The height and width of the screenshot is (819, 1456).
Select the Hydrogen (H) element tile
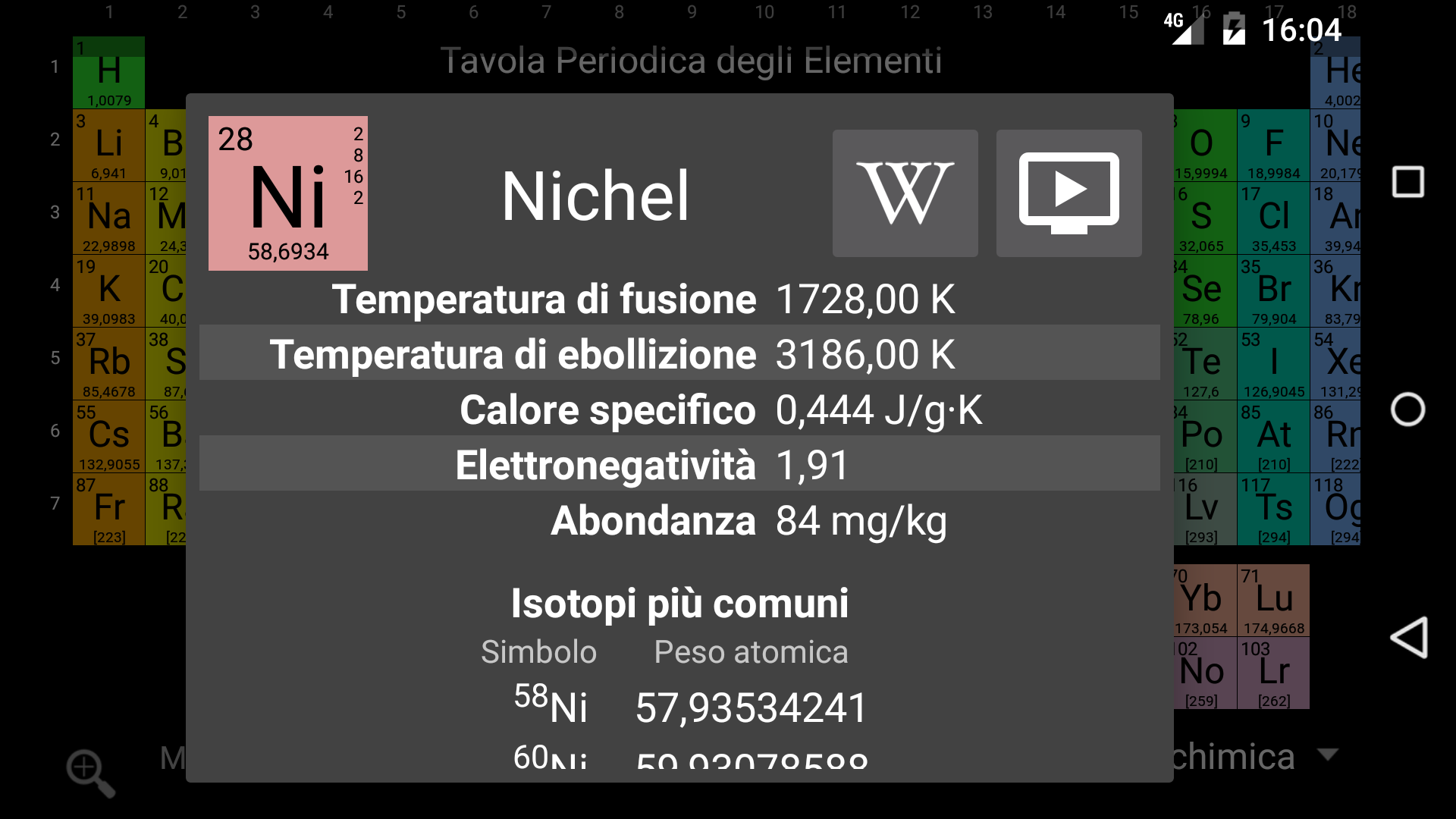pyautogui.click(x=108, y=73)
